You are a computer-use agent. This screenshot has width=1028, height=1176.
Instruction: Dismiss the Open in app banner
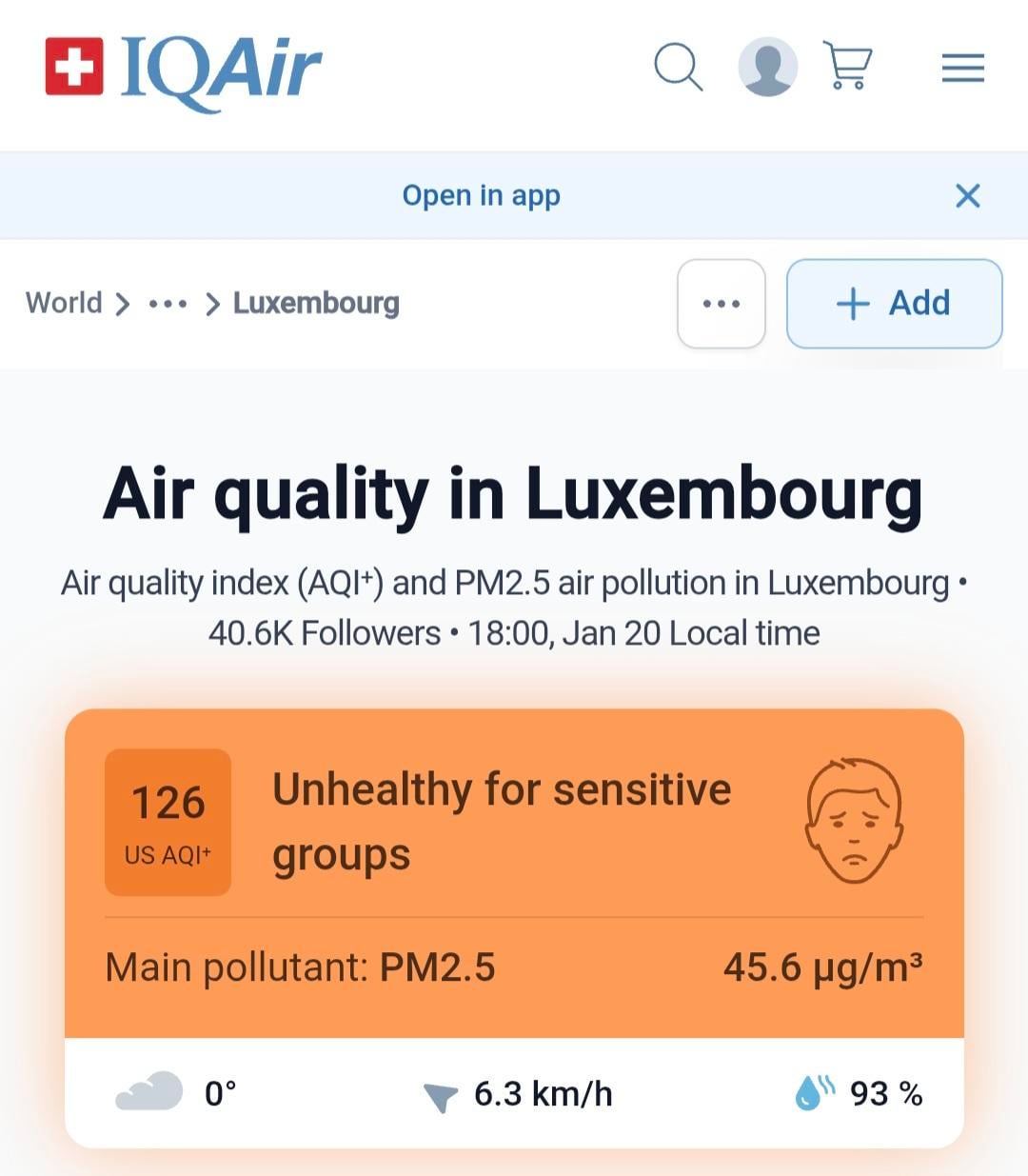(x=967, y=196)
